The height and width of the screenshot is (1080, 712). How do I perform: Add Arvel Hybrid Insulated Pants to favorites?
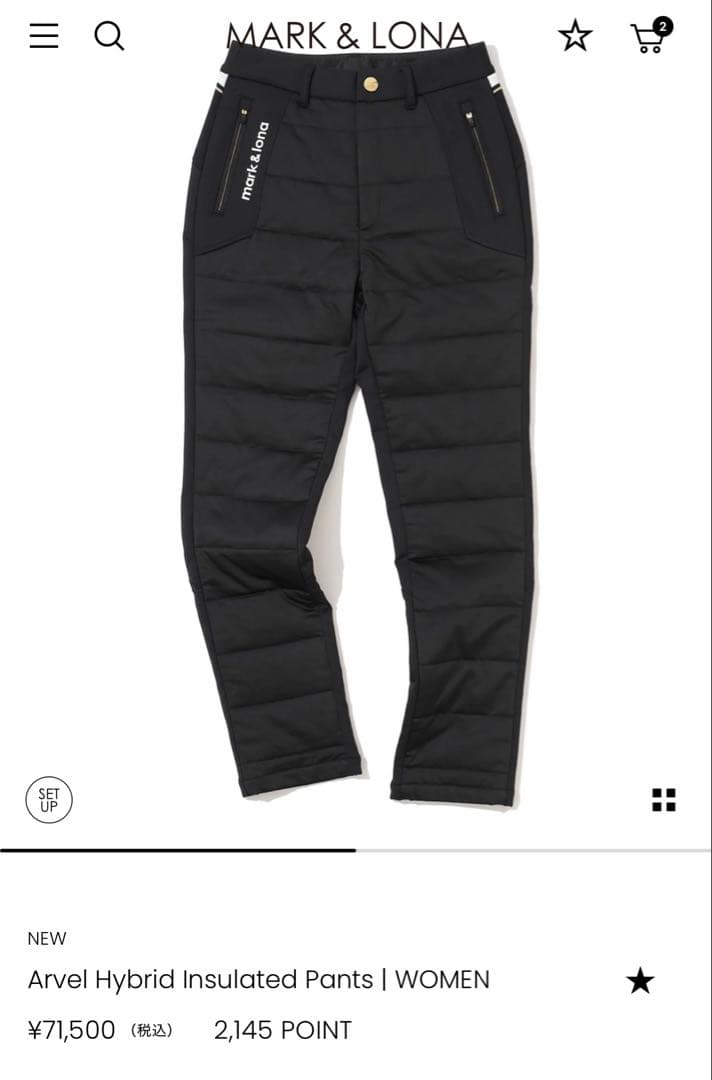(640, 981)
